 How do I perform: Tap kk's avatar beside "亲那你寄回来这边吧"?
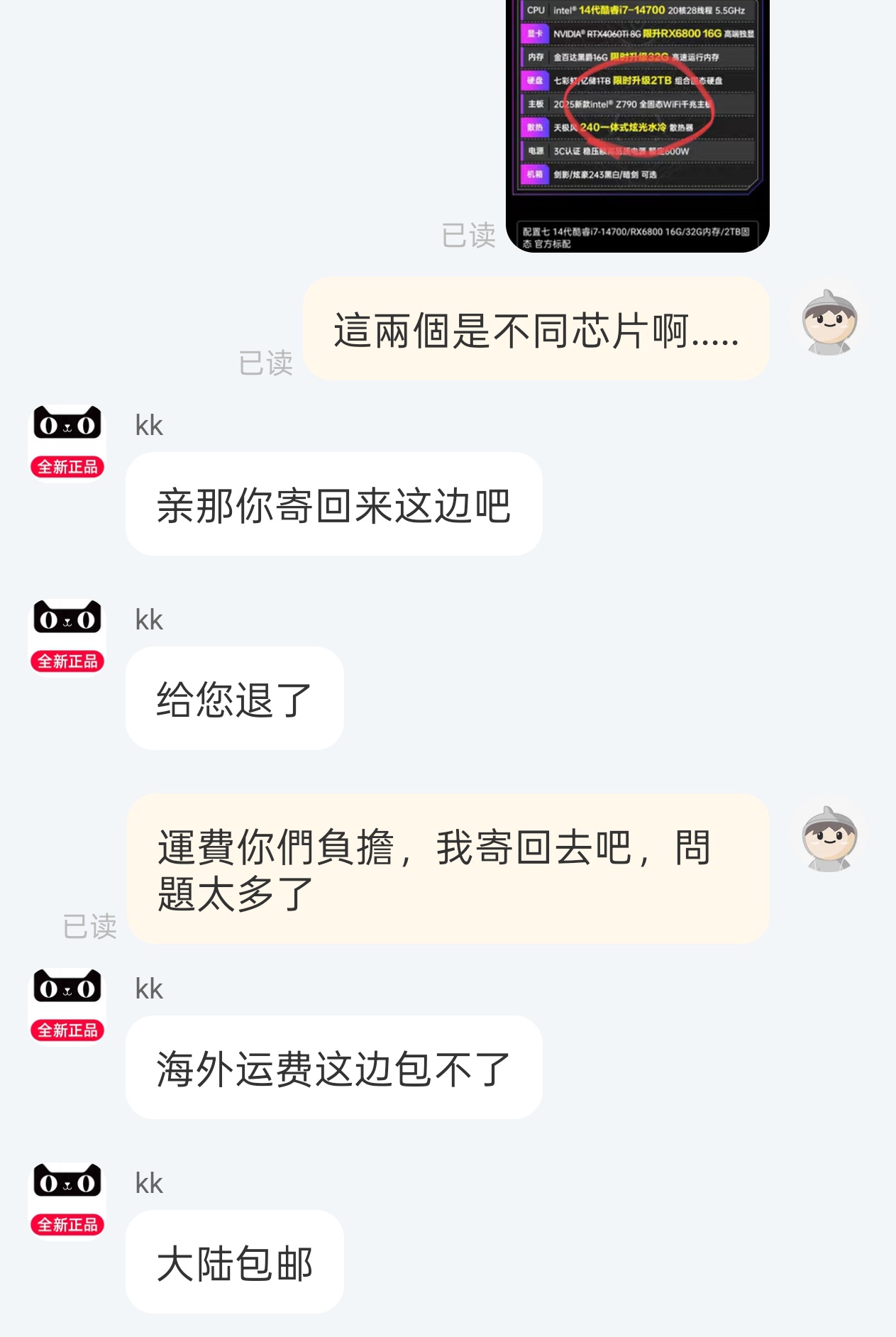point(67,440)
